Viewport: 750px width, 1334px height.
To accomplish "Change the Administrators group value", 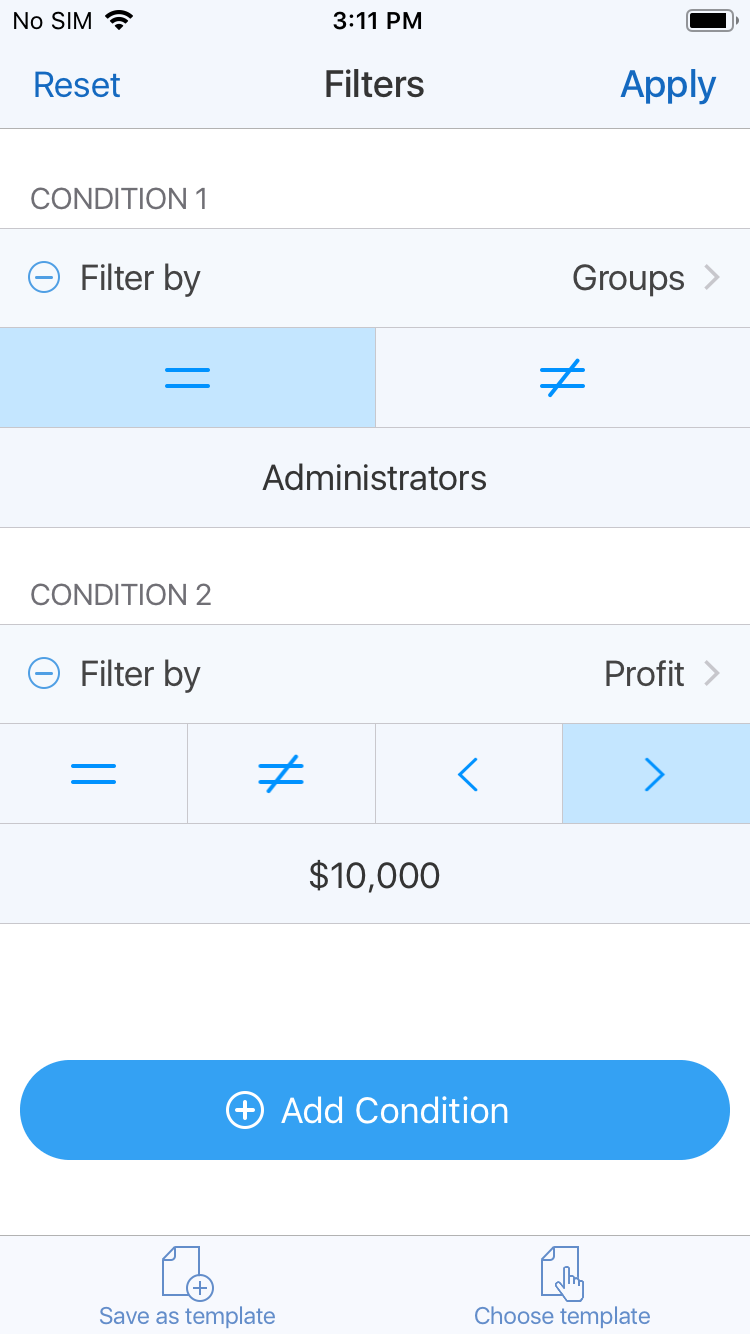I will [375, 478].
